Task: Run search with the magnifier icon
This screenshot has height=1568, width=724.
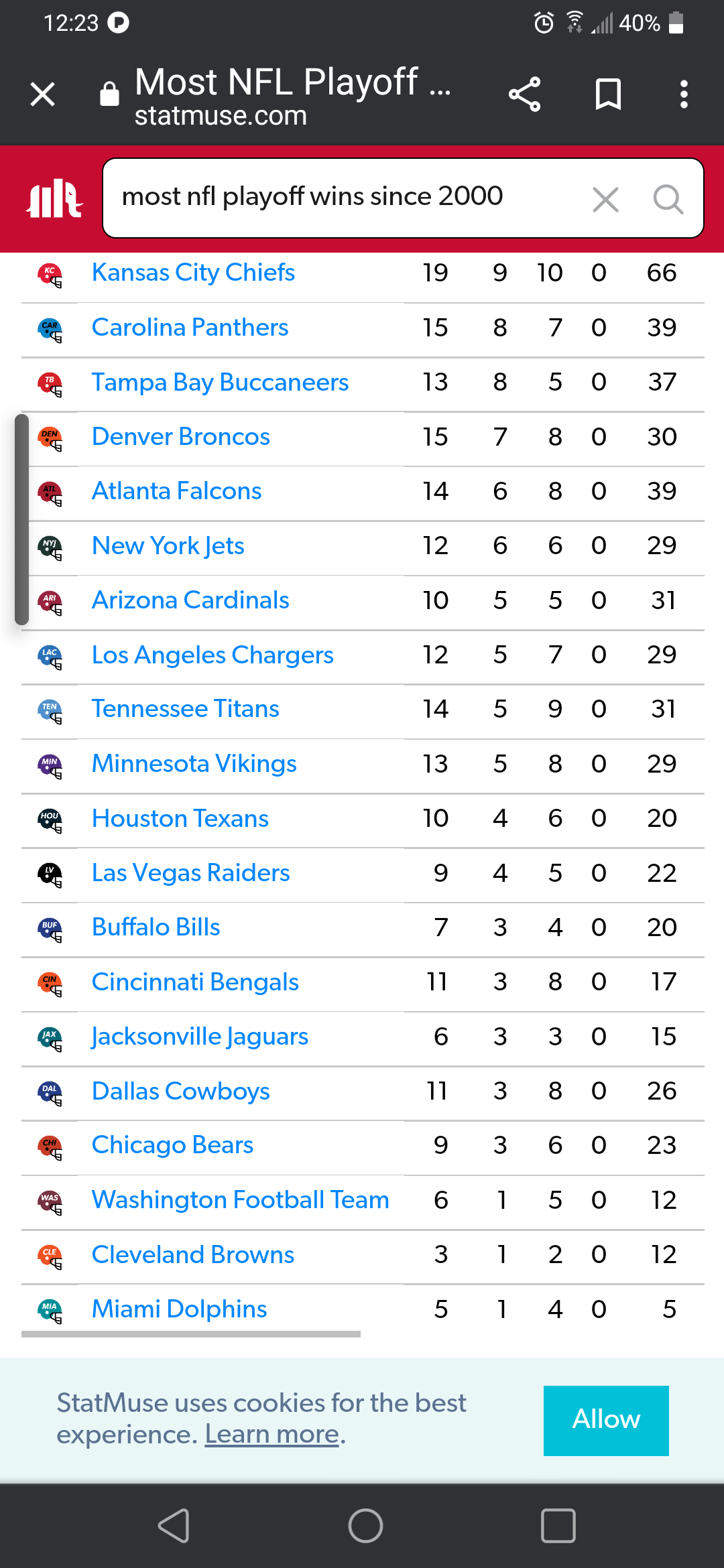Action: point(668,199)
